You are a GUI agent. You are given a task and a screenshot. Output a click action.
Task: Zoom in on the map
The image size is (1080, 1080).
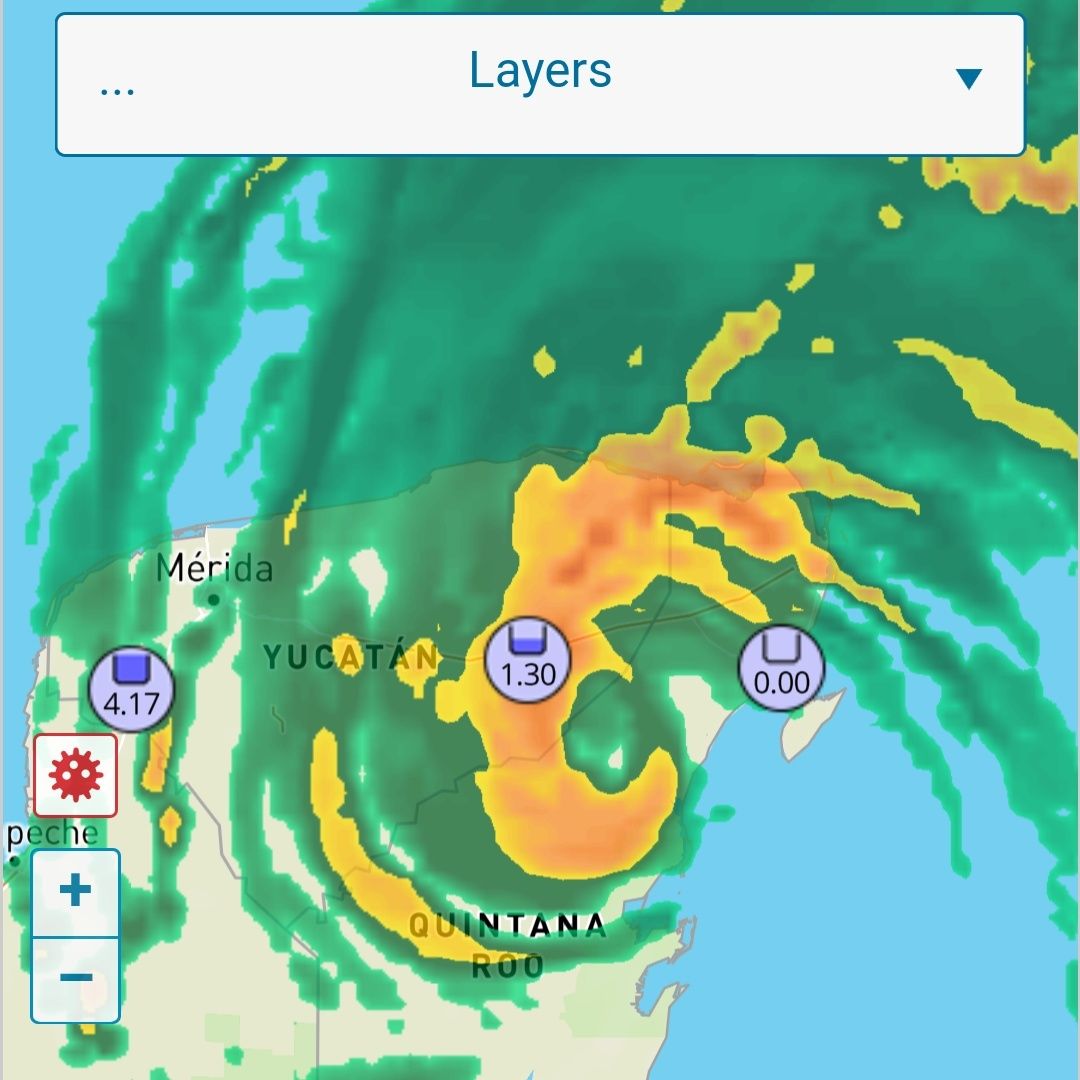pyautogui.click(x=76, y=892)
